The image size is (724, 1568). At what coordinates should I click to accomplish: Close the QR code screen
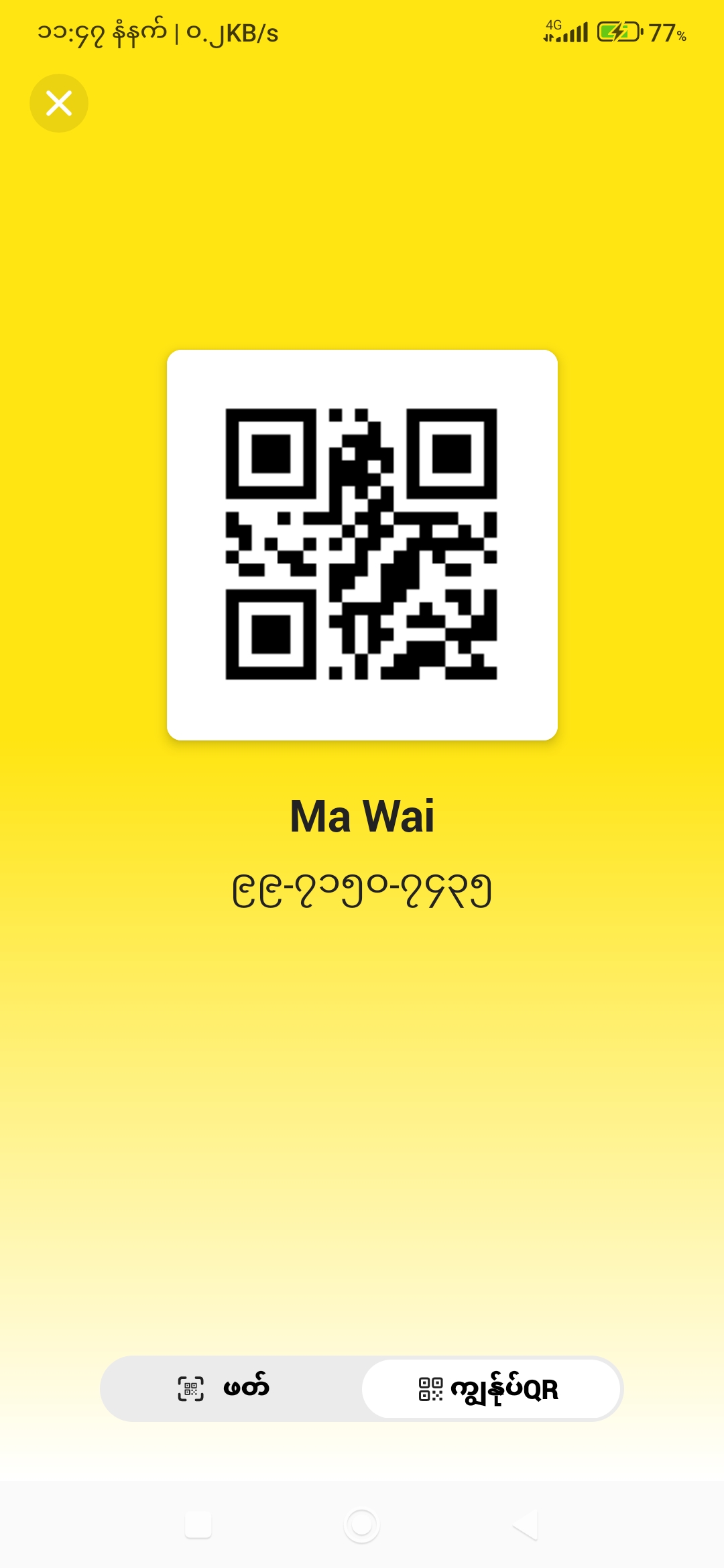pyautogui.click(x=59, y=103)
